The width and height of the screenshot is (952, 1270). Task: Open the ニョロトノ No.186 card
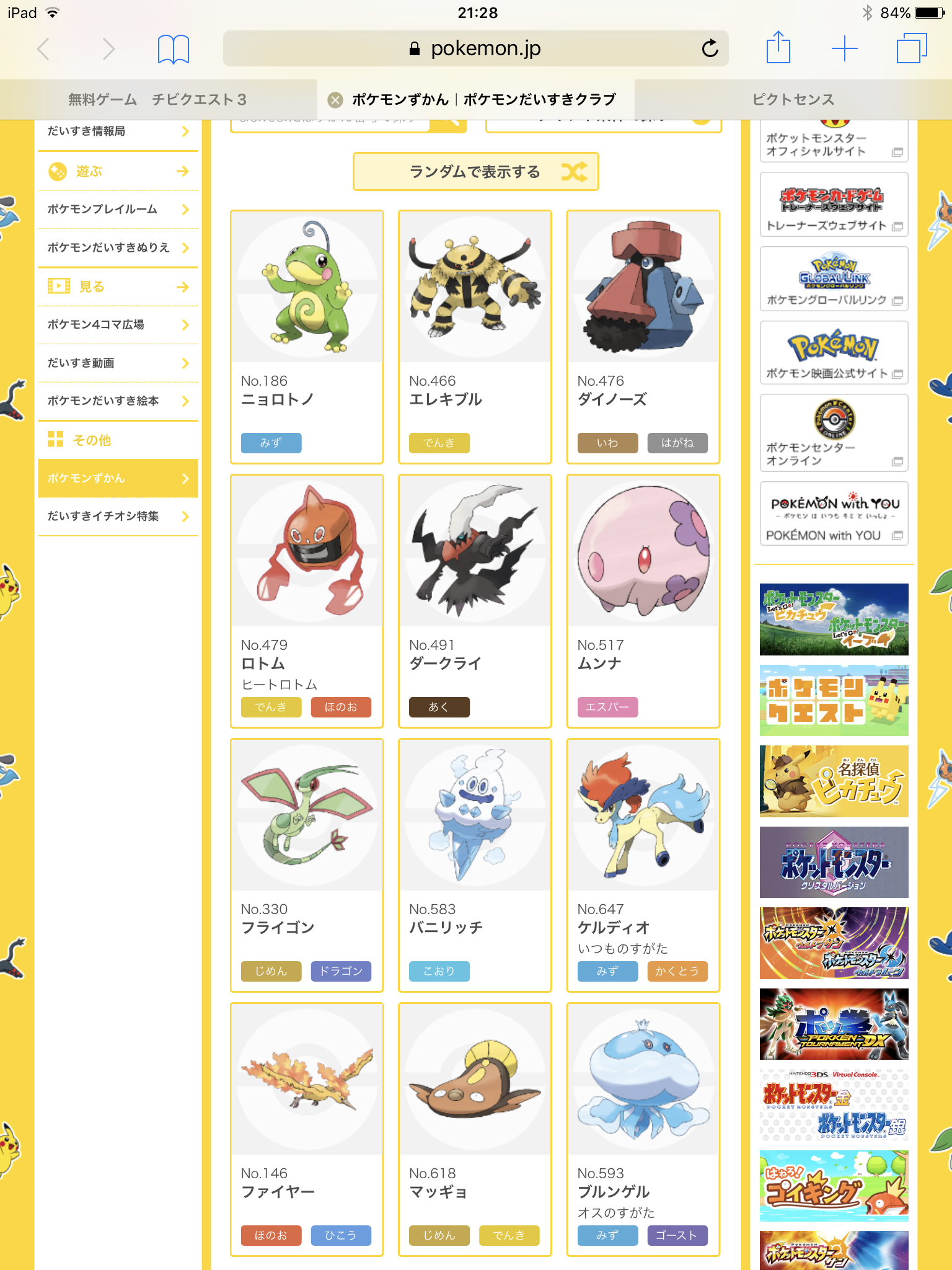[306, 337]
